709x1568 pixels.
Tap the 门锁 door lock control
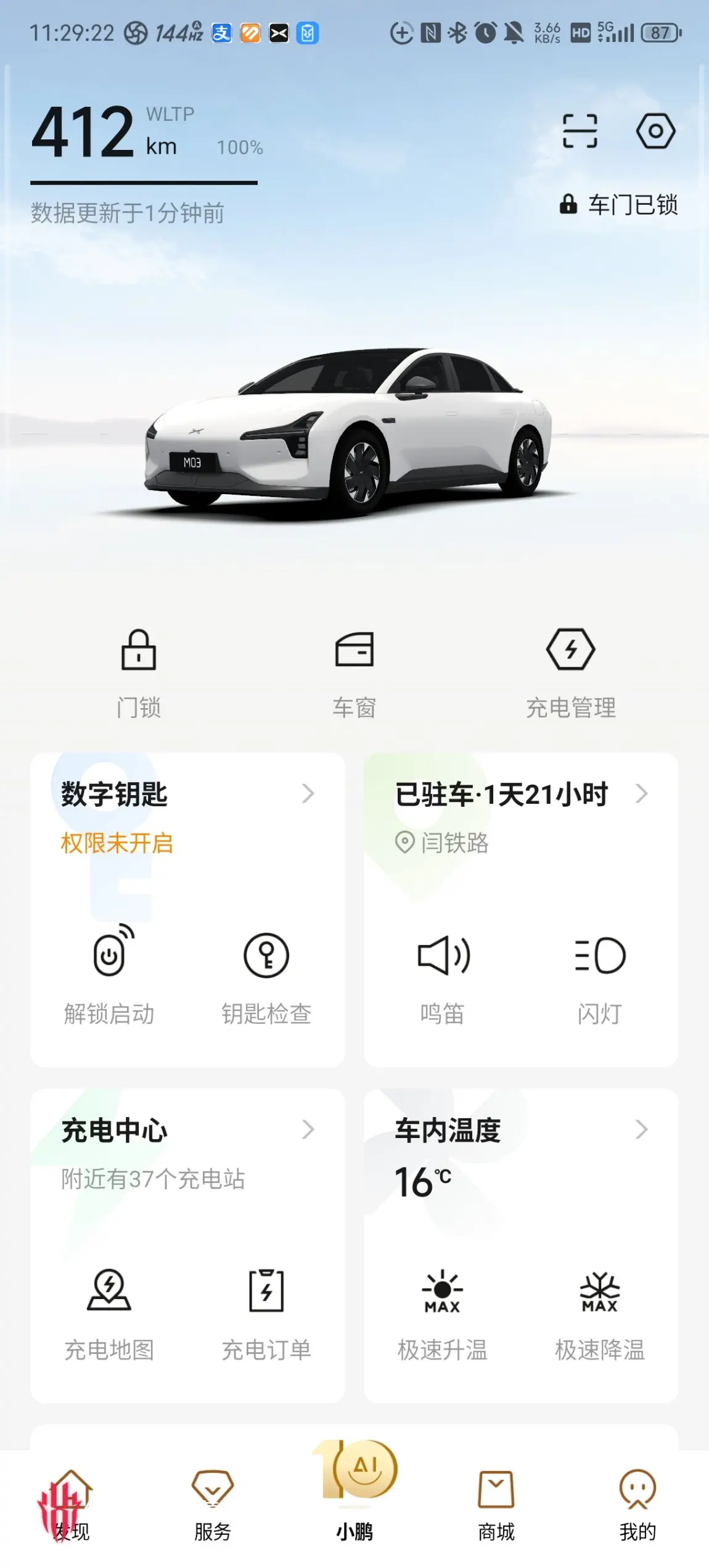coord(139,672)
